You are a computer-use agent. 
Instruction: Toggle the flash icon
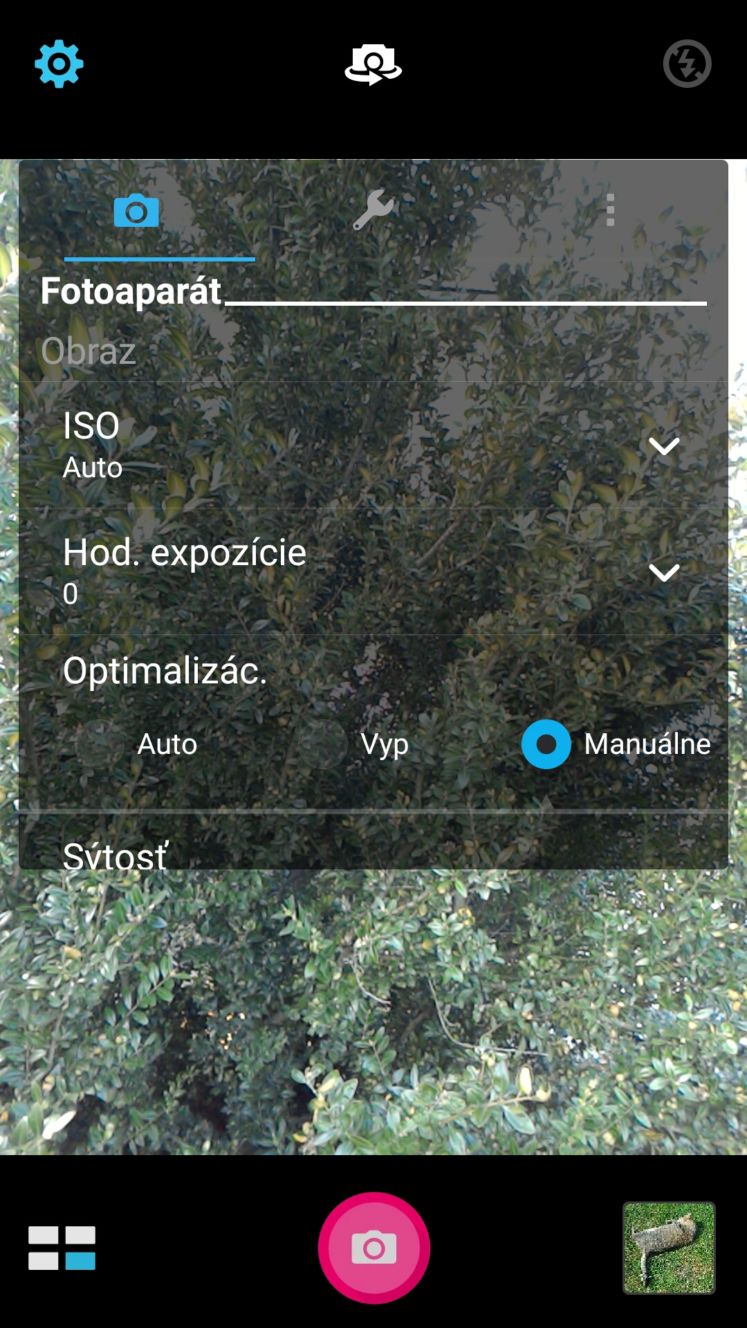[x=687, y=64]
